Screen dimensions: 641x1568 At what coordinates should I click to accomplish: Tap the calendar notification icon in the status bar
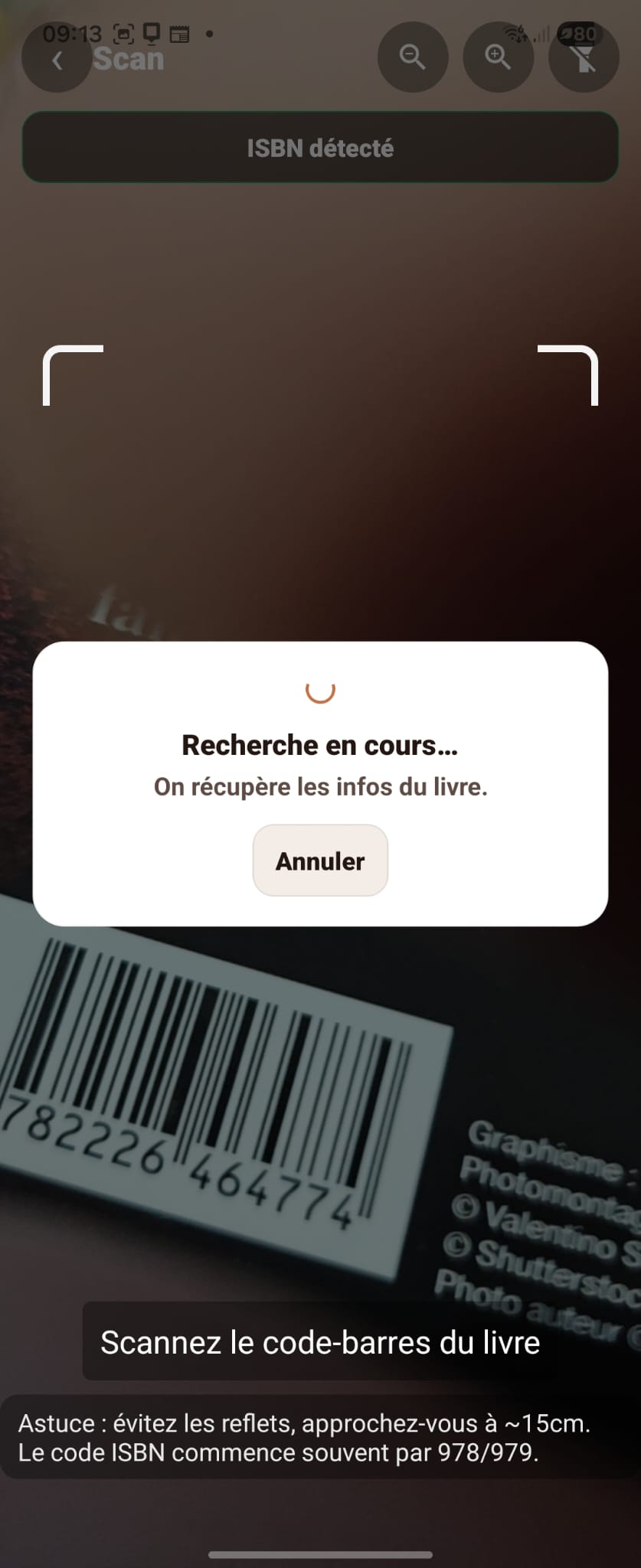[179, 32]
